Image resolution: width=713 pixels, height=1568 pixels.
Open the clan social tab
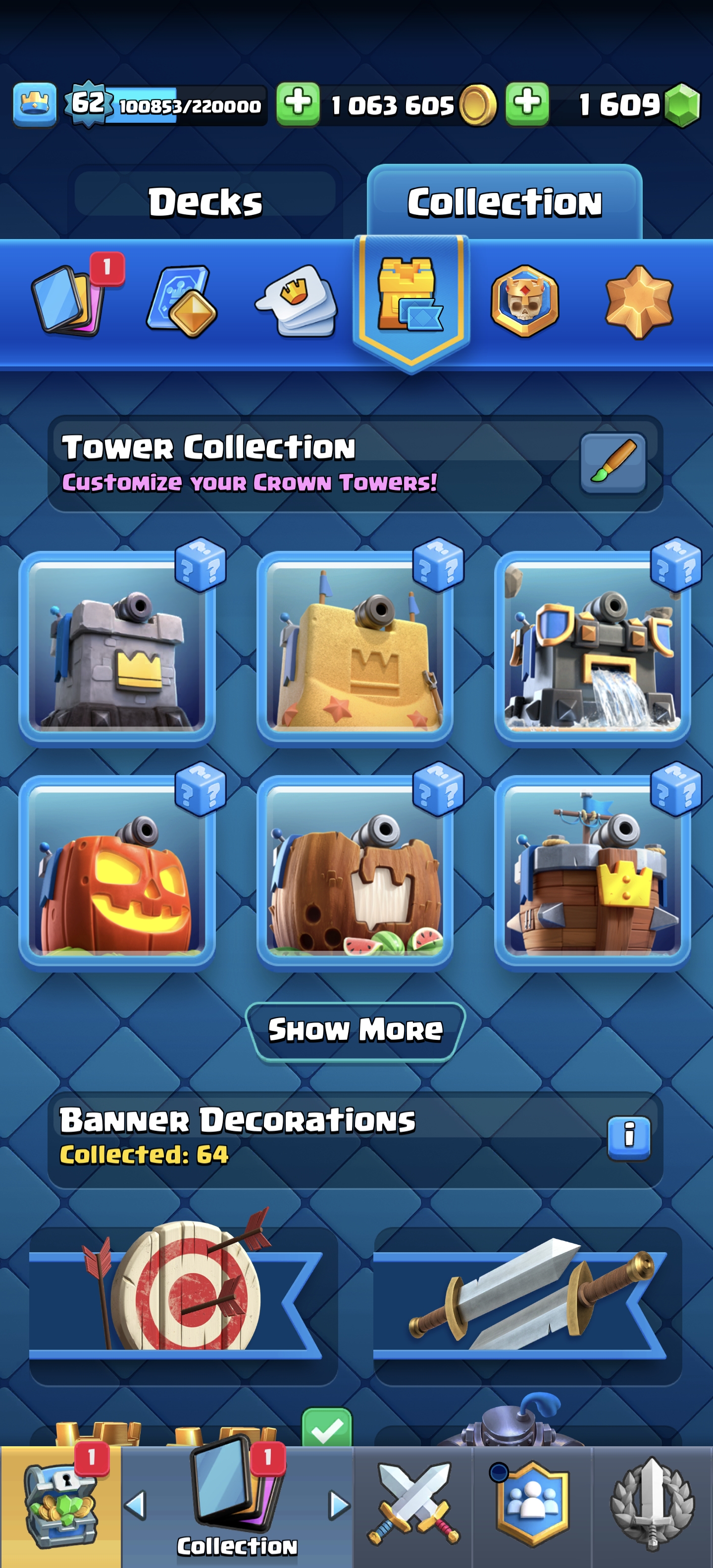[x=532, y=1505]
